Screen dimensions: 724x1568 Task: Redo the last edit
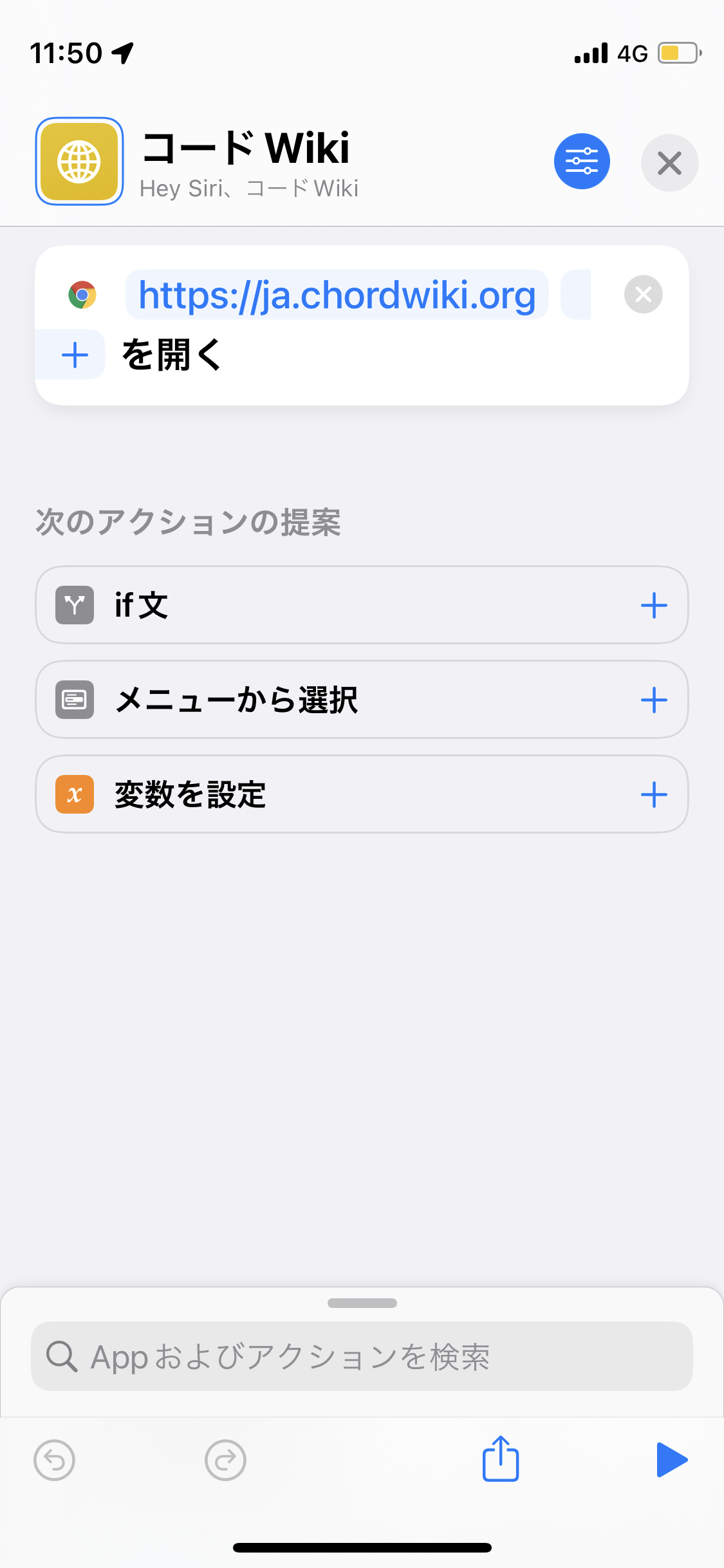(225, 1461)
